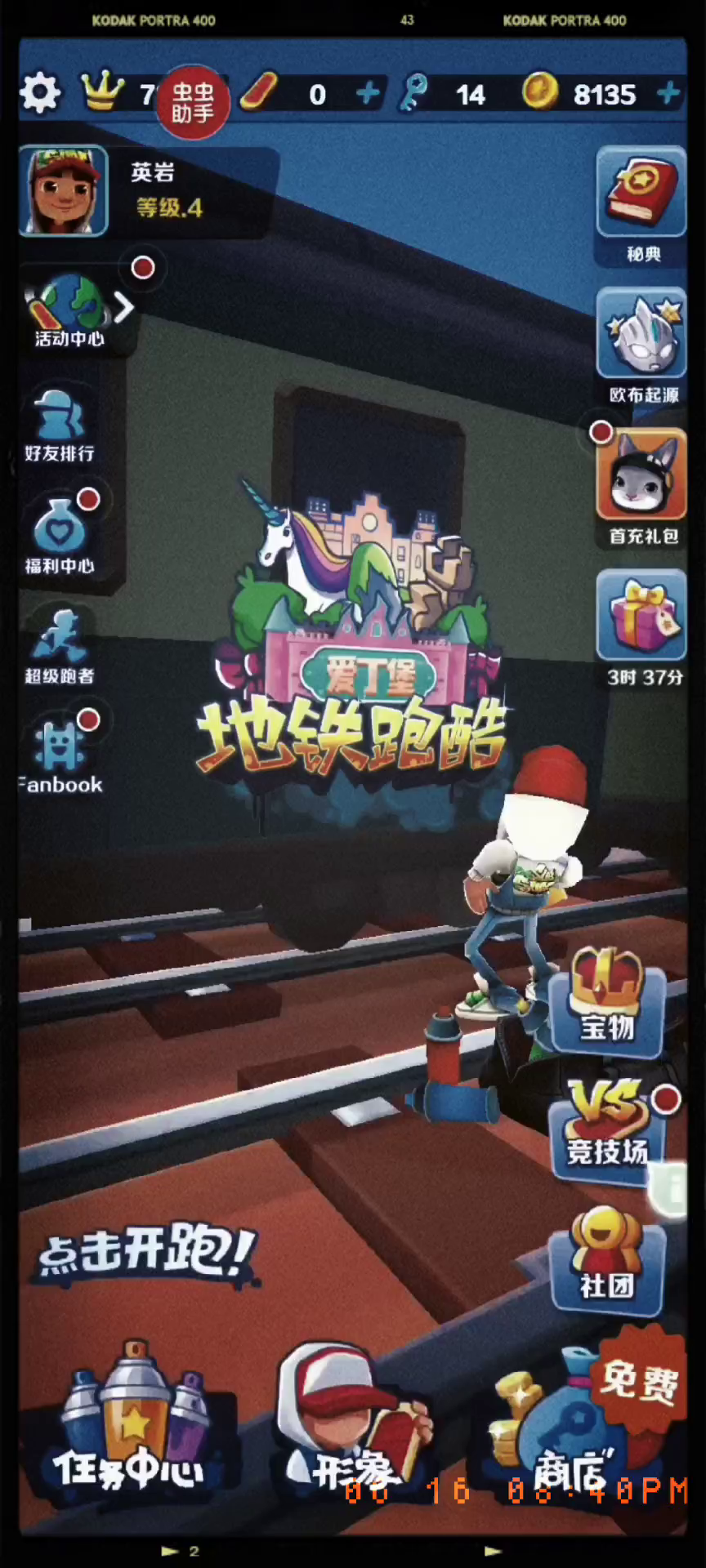Open 超级跑者 super runner
706x1568 pixels.
(60, 645)
